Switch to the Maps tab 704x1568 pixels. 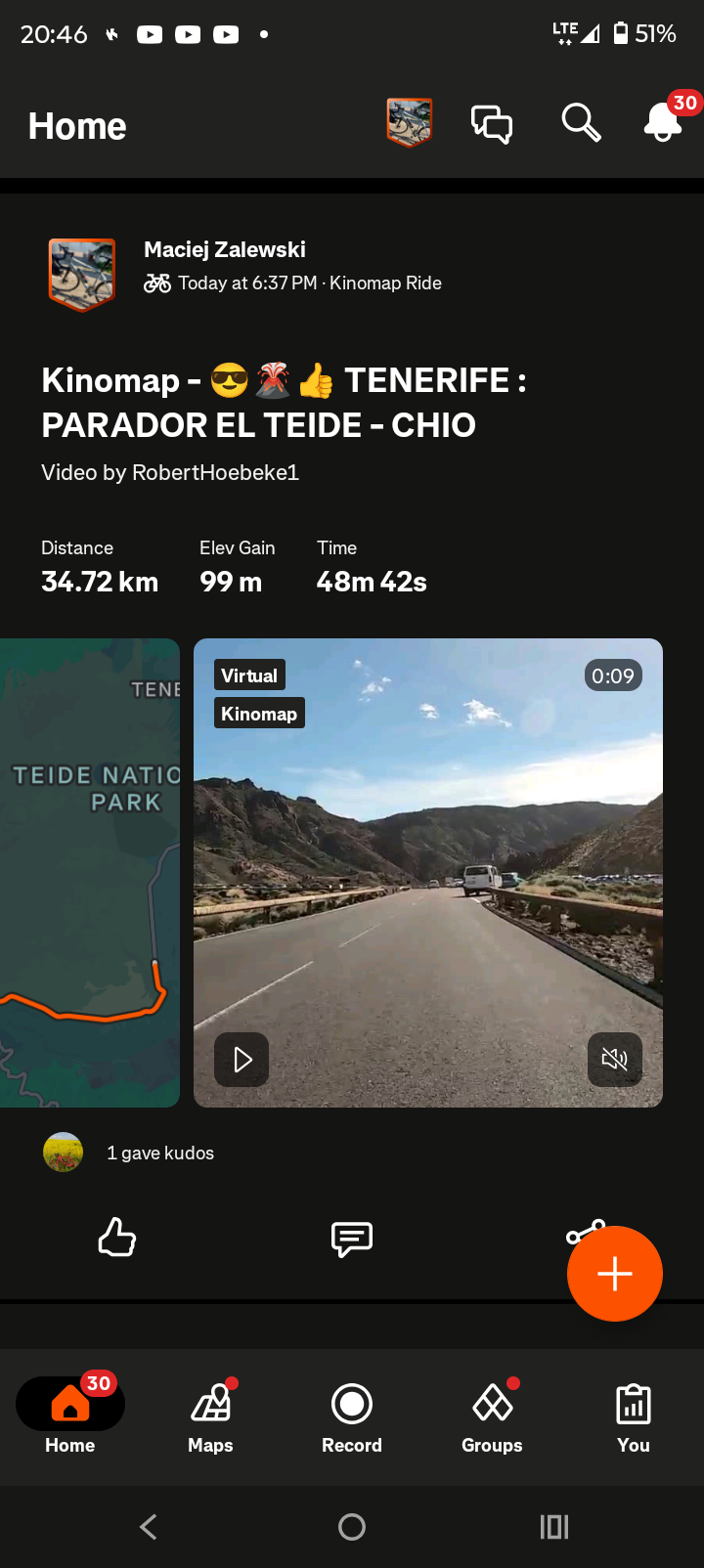(211, 1417)
